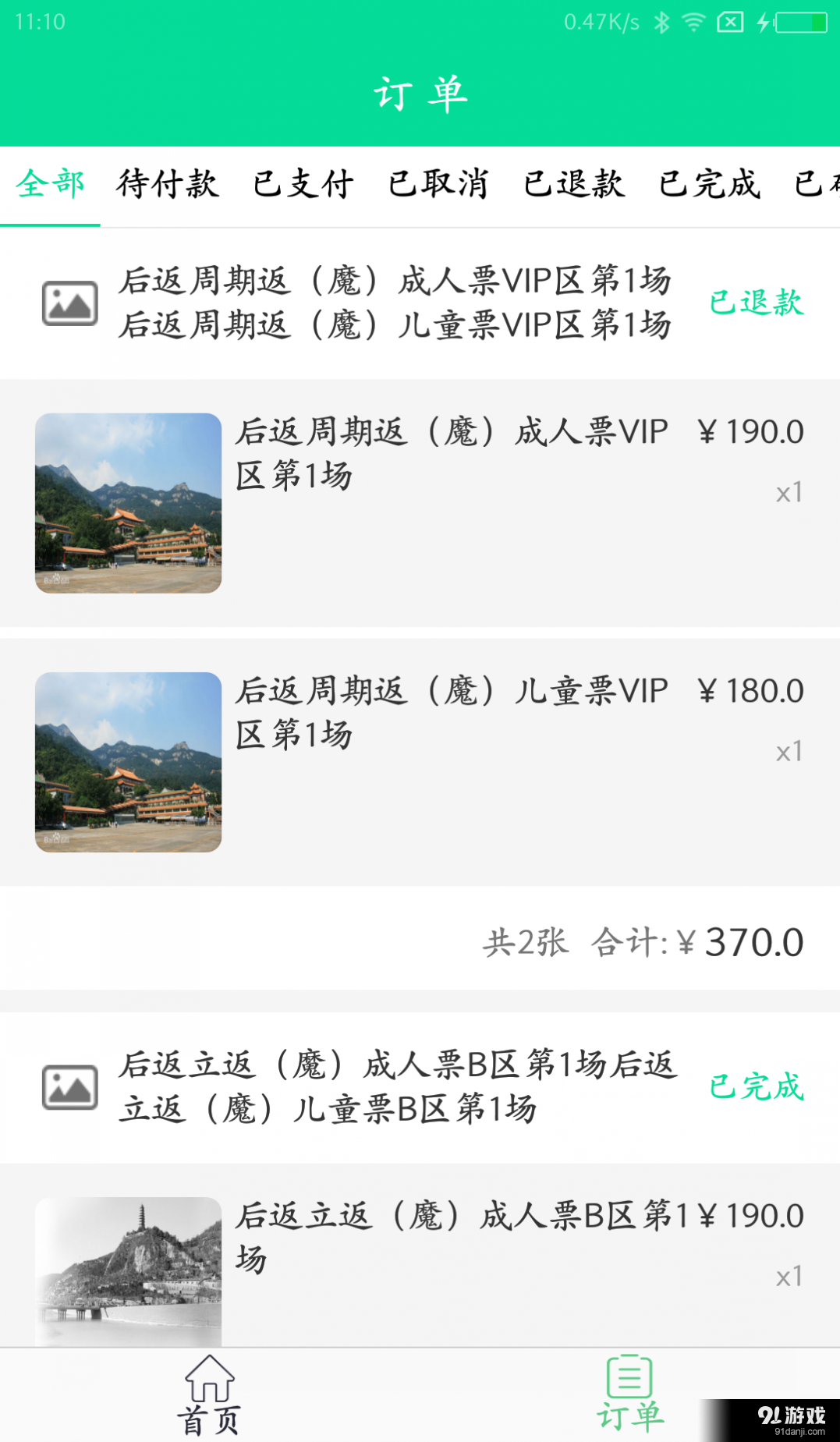Open the 已取消 orders tab
This screenshot has width=840, height=1442.
(x=438, y=185)
